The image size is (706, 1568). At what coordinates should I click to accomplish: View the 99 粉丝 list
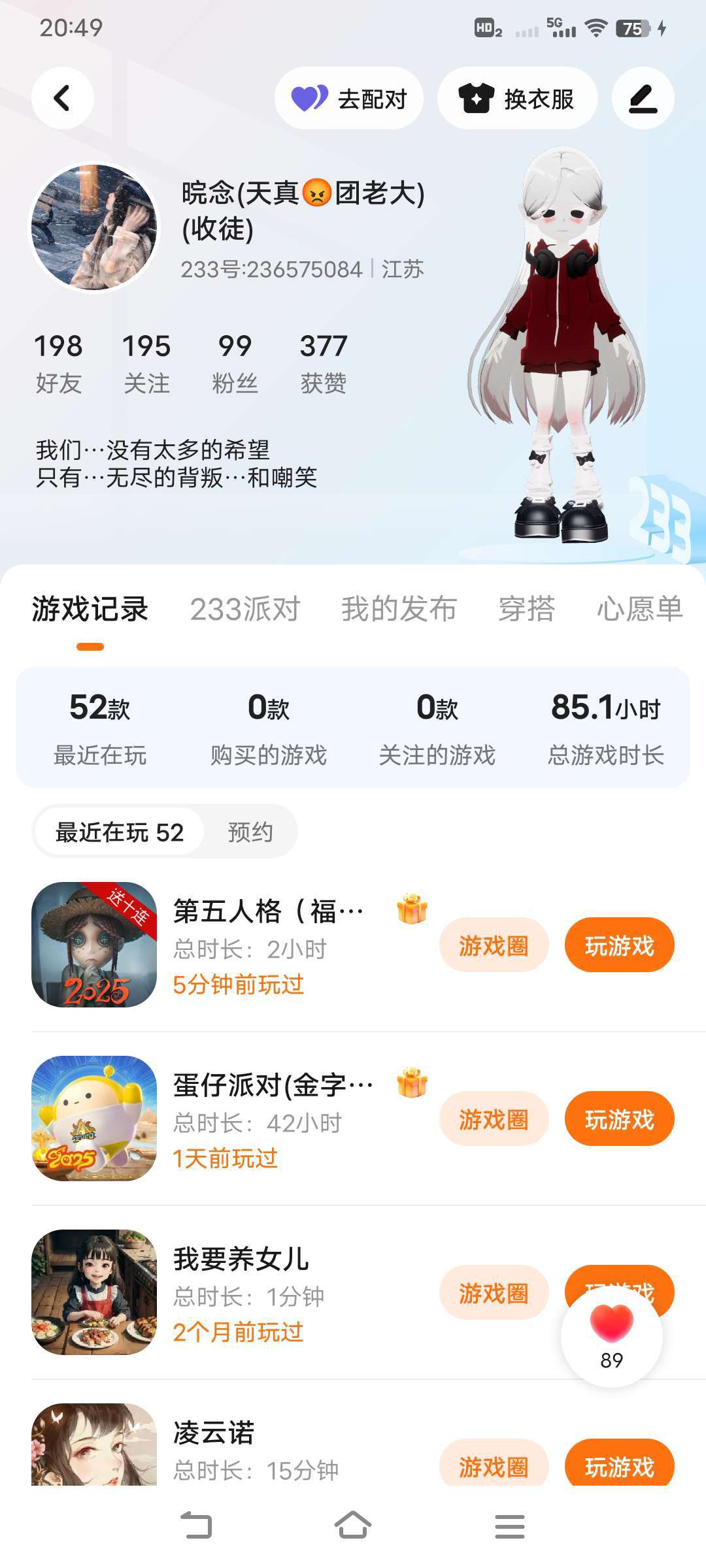click(235, 363)
